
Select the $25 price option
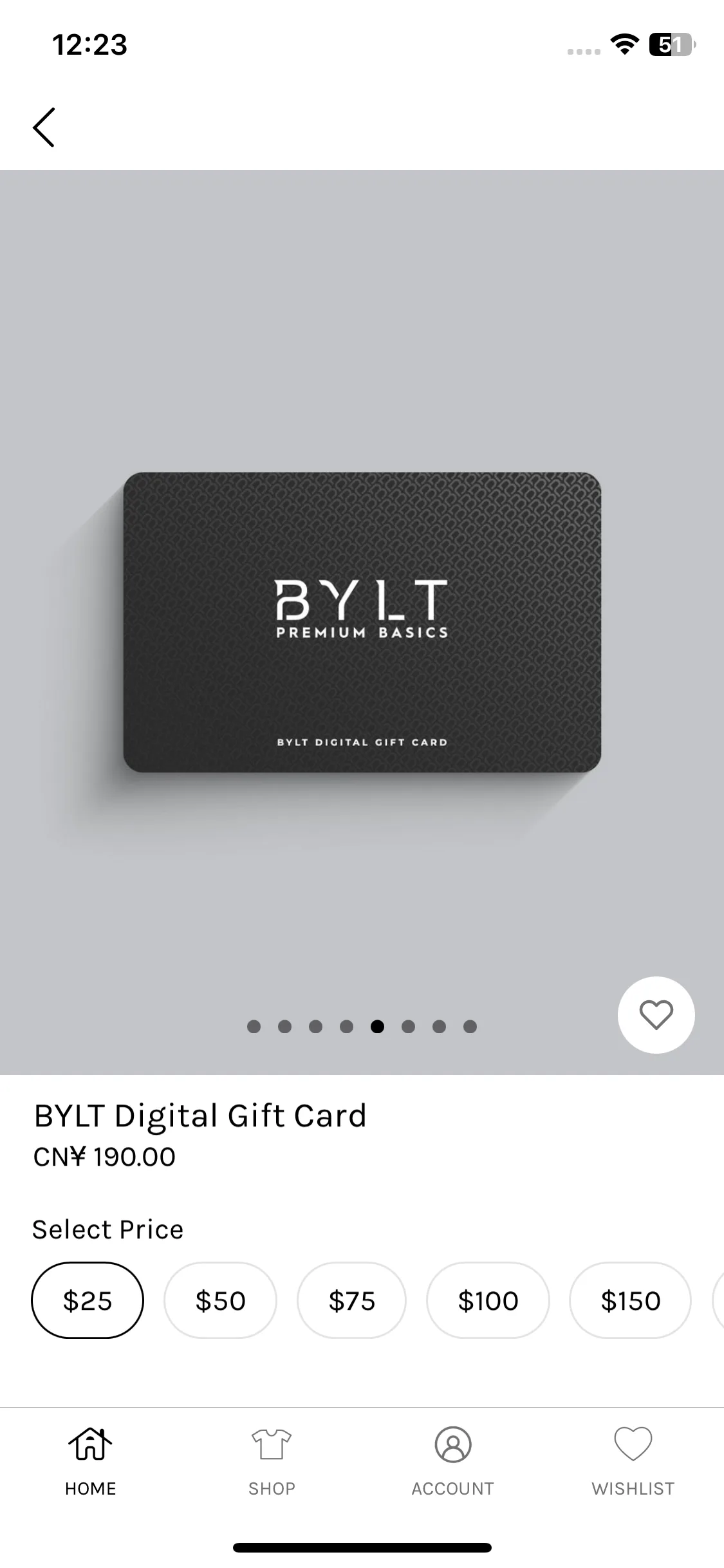click(x=88, y=1301)
